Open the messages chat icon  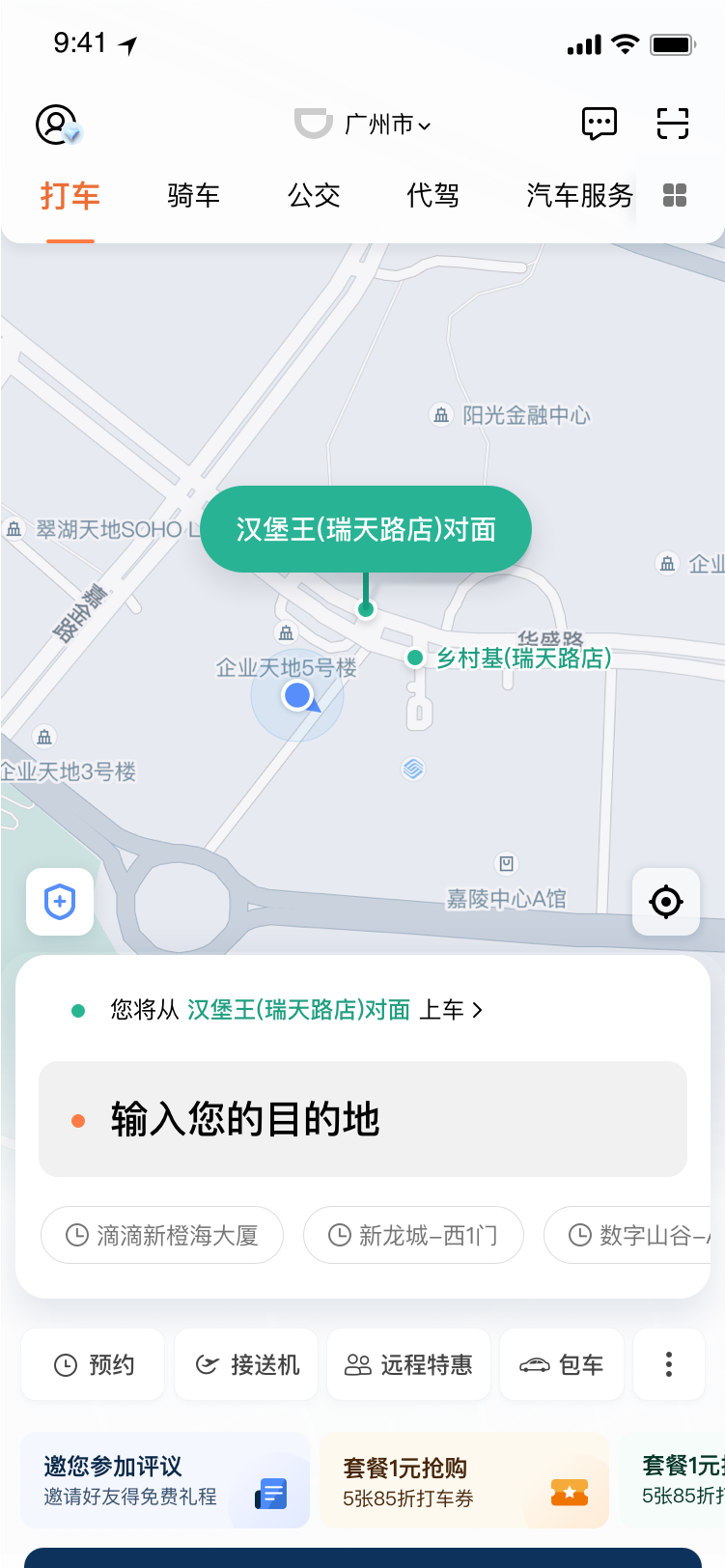point(599,124)
